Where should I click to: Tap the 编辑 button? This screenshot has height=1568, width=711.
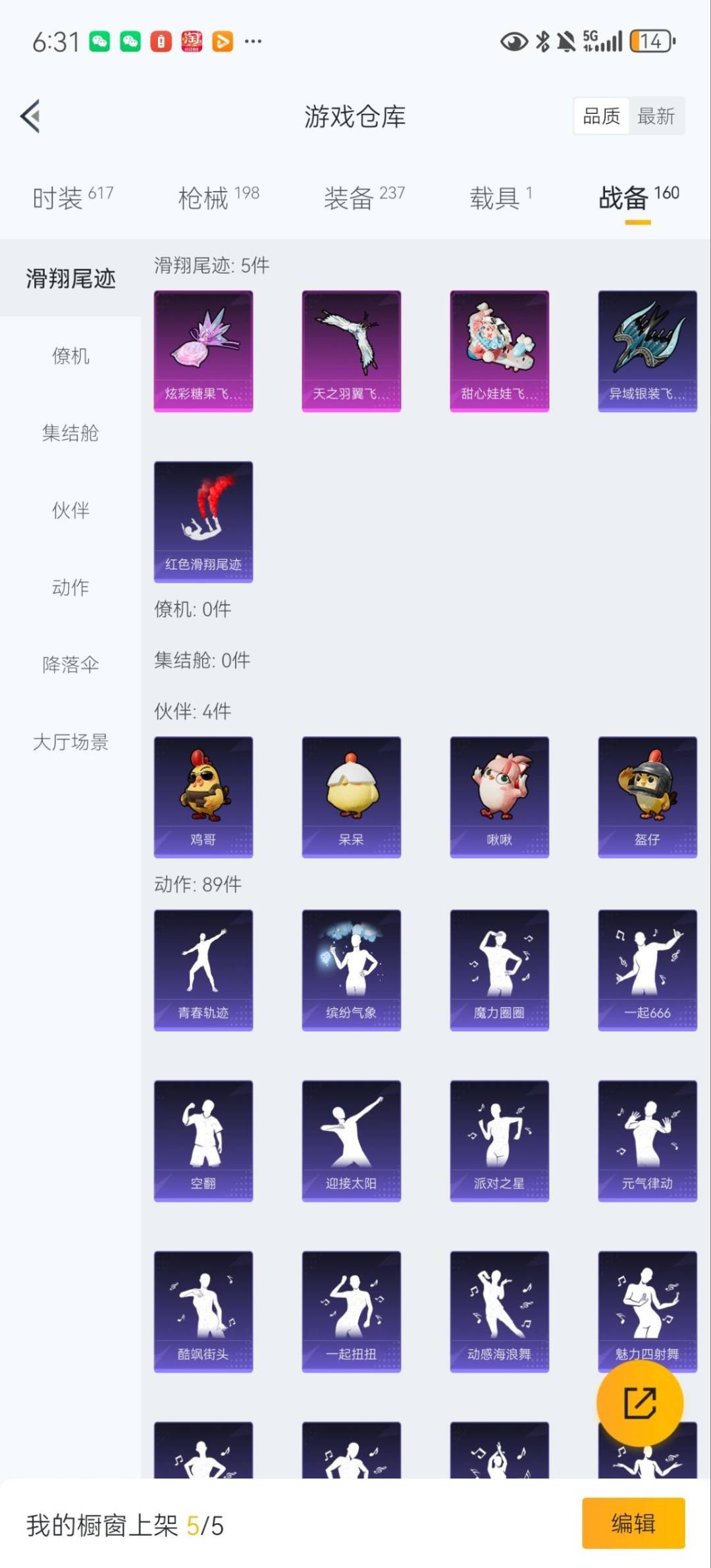click(x=634, y=1526)
